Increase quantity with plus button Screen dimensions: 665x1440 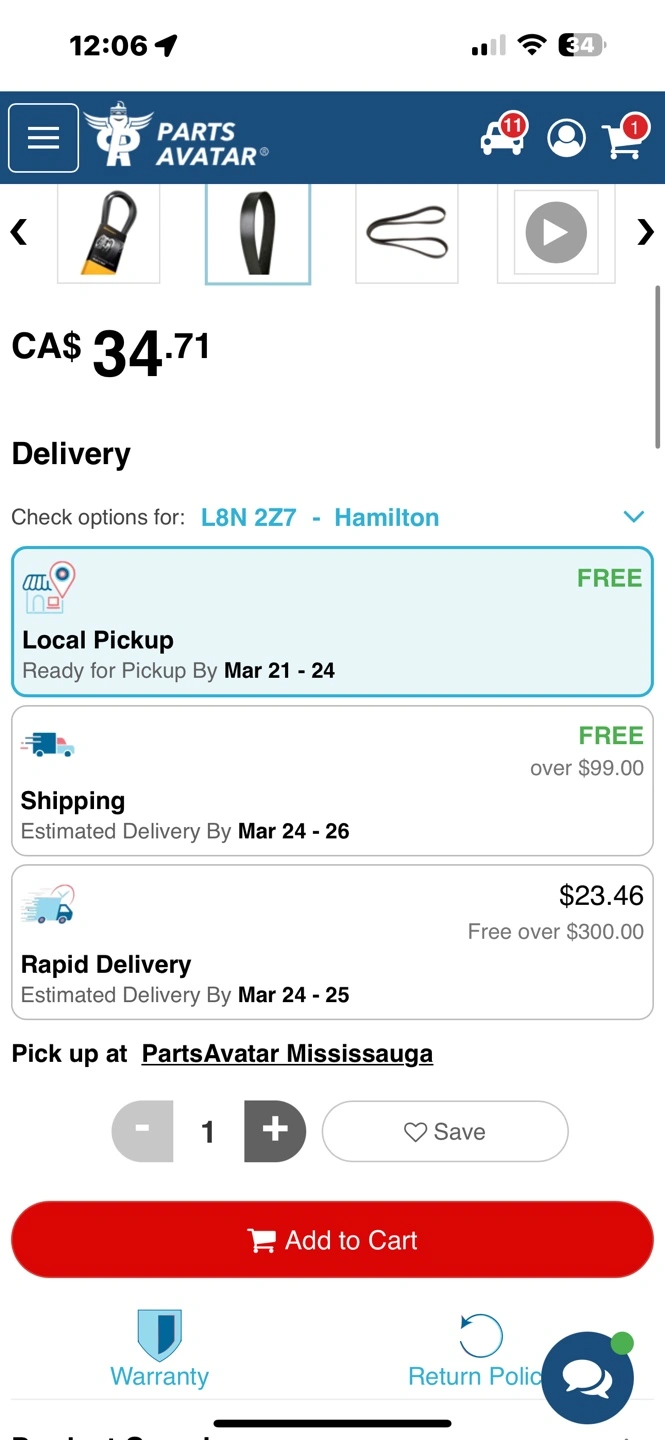coord(275,1131)
